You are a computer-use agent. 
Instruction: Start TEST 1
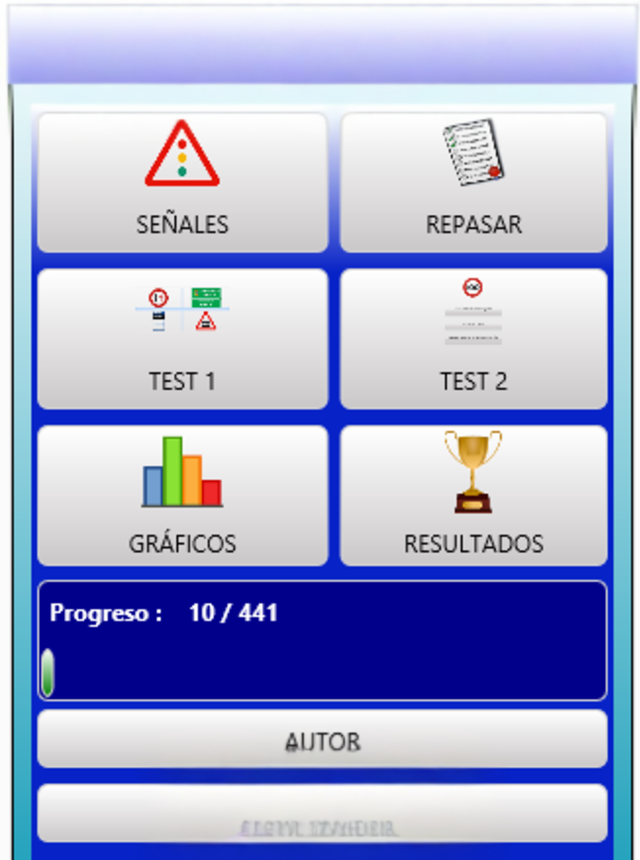coord(182,339)
